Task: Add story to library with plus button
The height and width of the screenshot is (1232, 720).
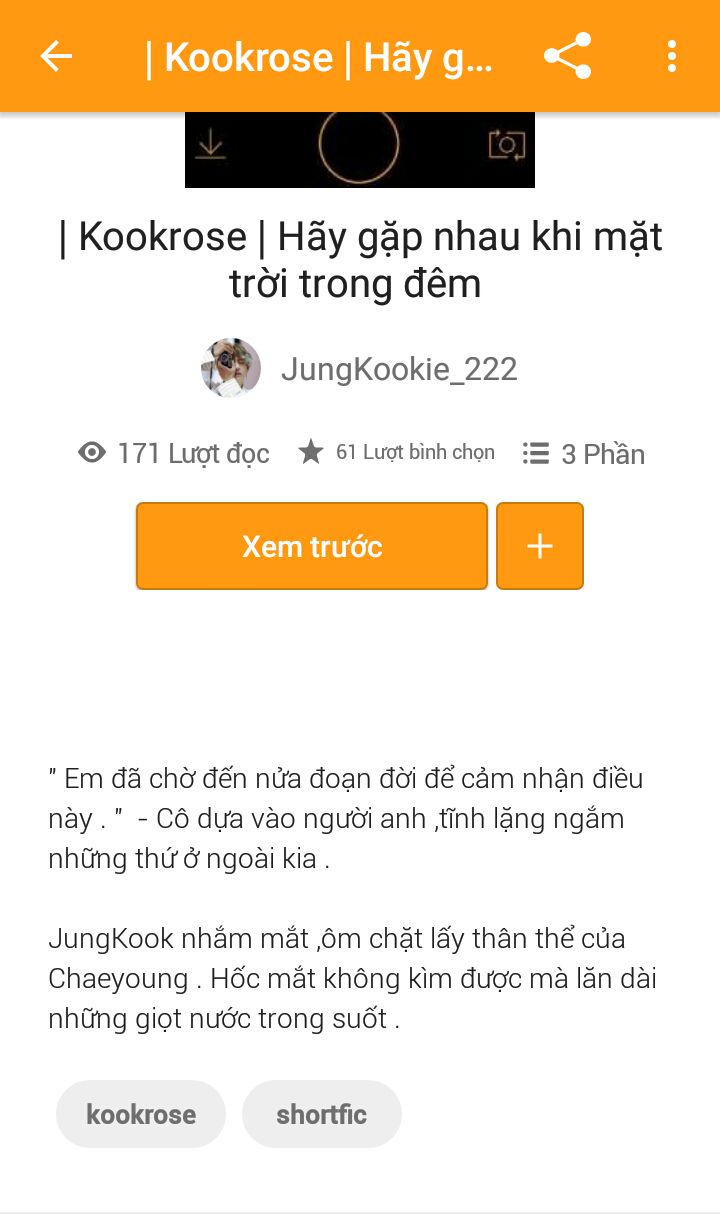Action: pos(540,546)
